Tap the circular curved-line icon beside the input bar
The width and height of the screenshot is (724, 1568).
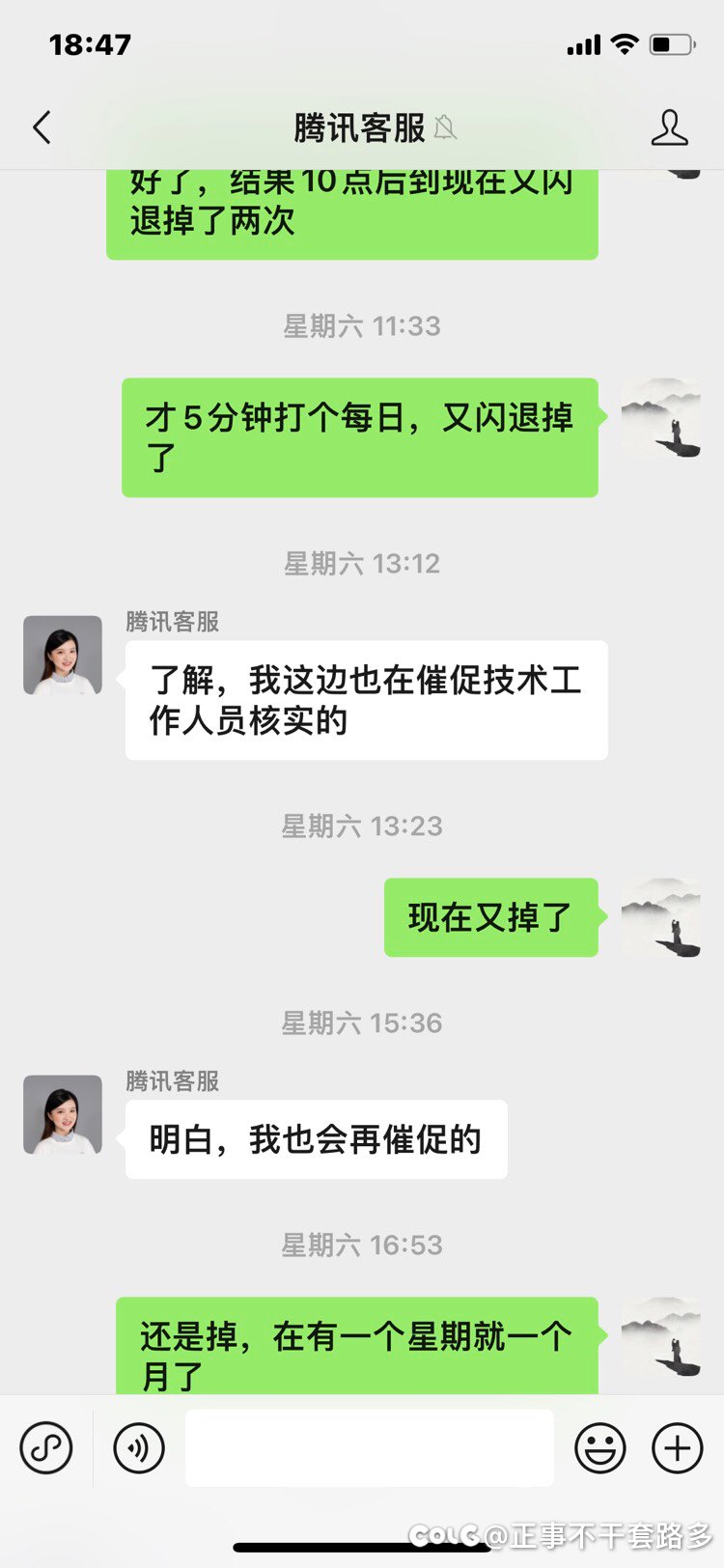pyautogui.click(x=45, y=1448)
